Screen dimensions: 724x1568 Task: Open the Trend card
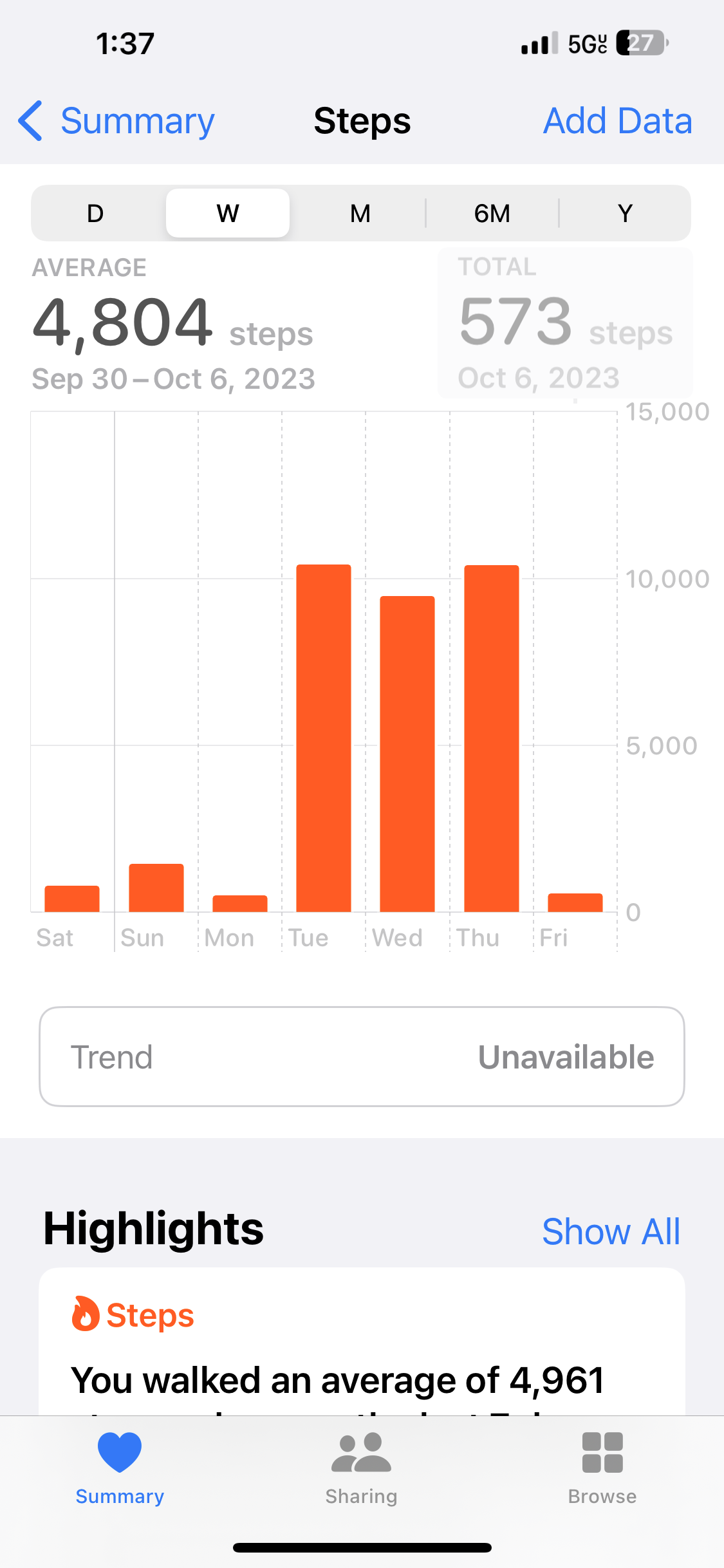point(362,1057)
